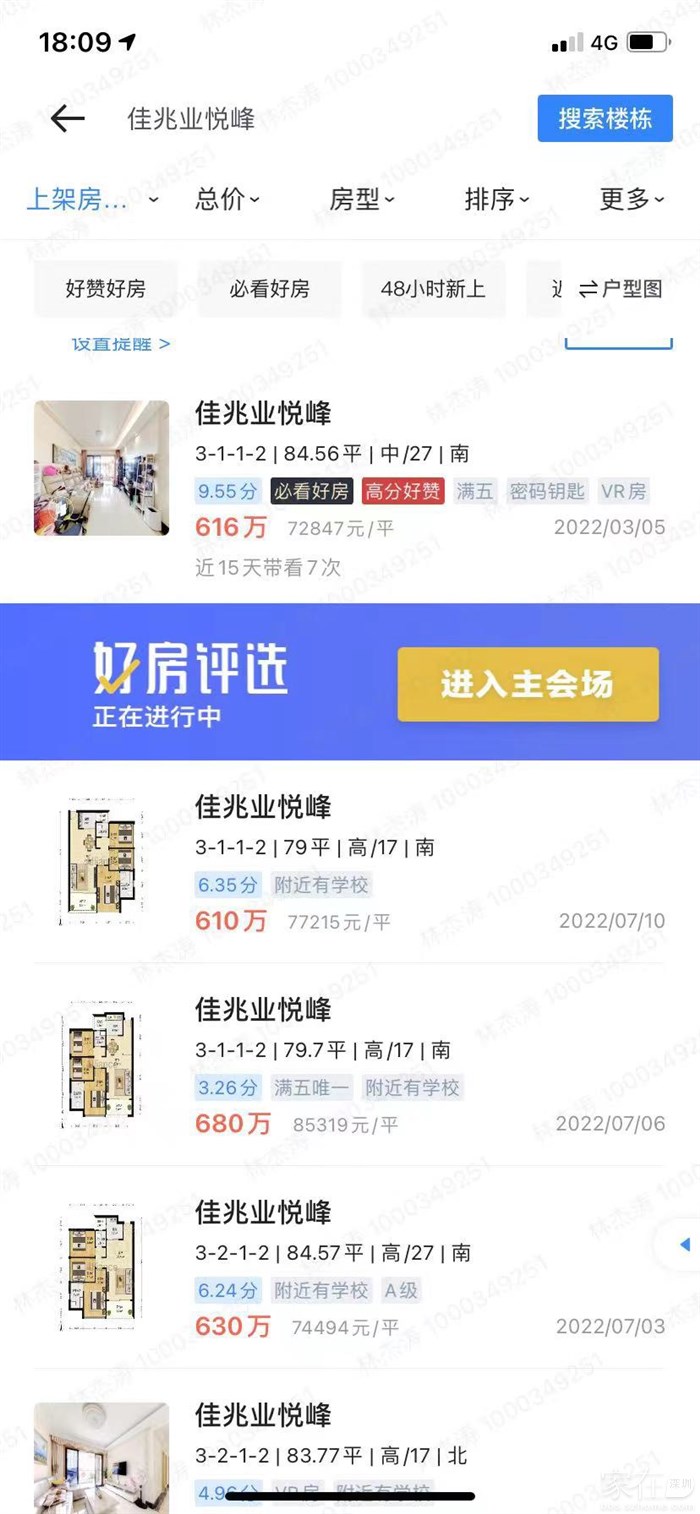Select the 好赞好房 chip
The image size is (700, 1514).
(x=105, y=289)
